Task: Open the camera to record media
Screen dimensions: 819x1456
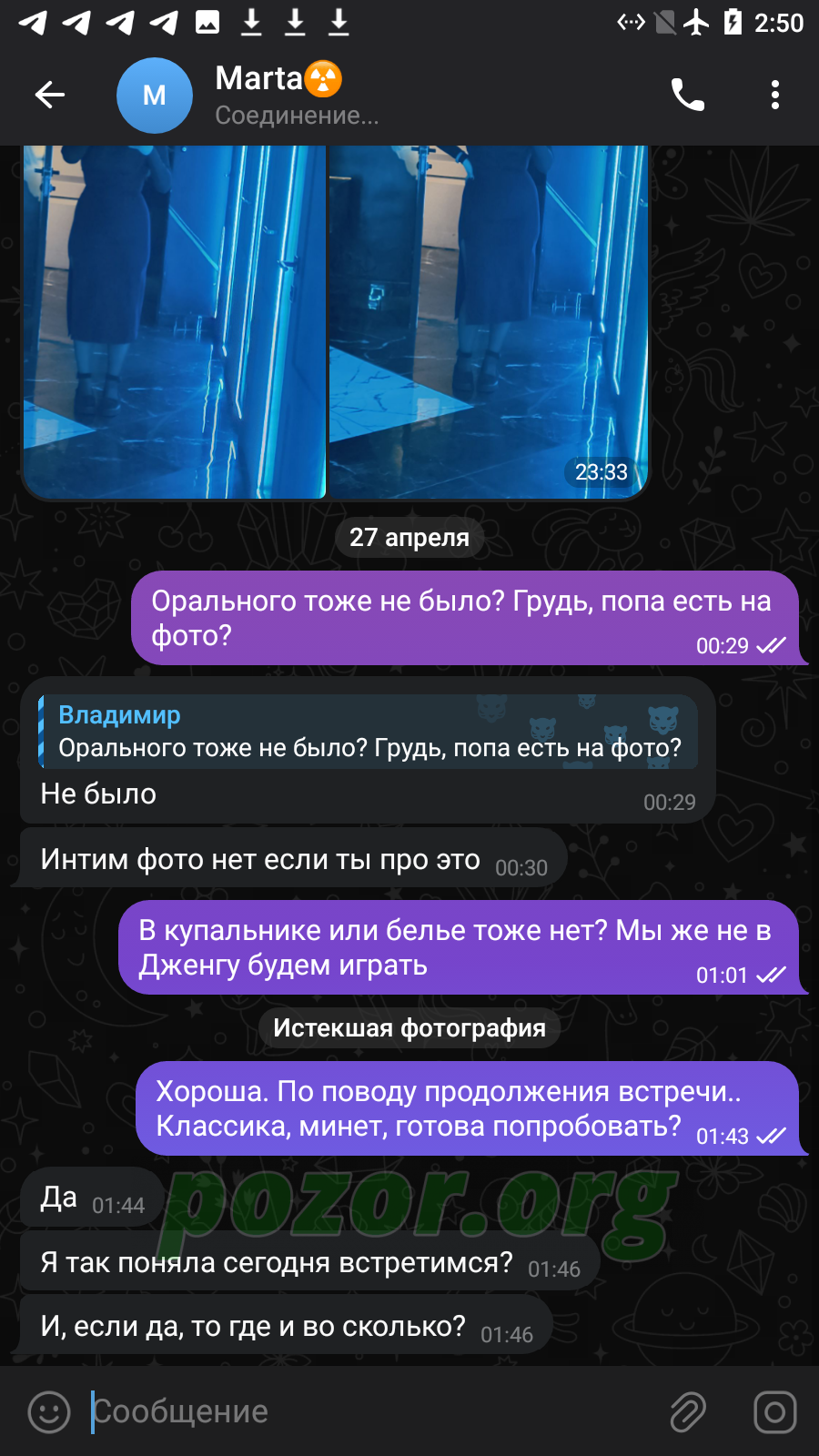Action: (775, 1412)
